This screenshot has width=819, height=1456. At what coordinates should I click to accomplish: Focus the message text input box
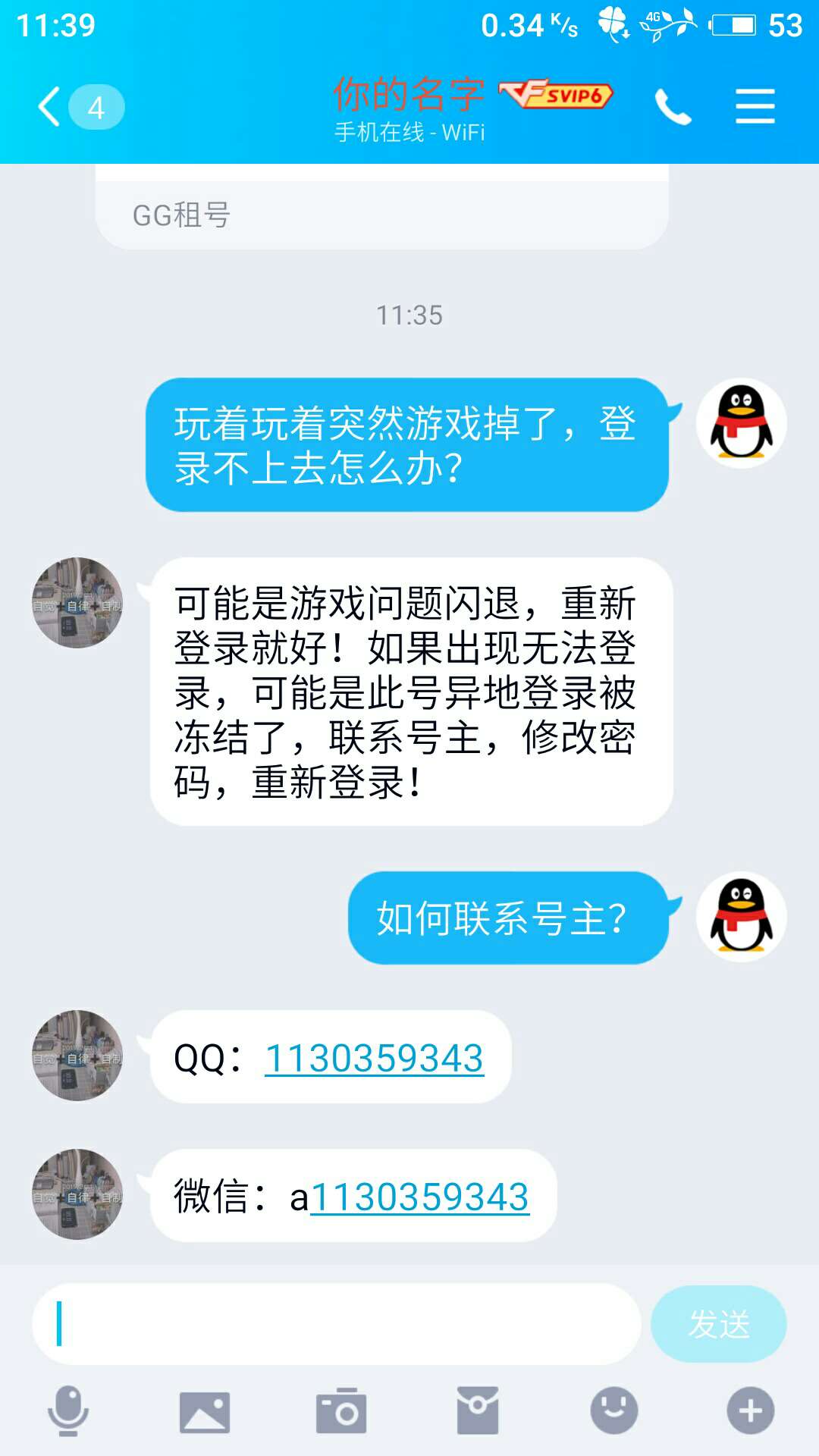337,1324
